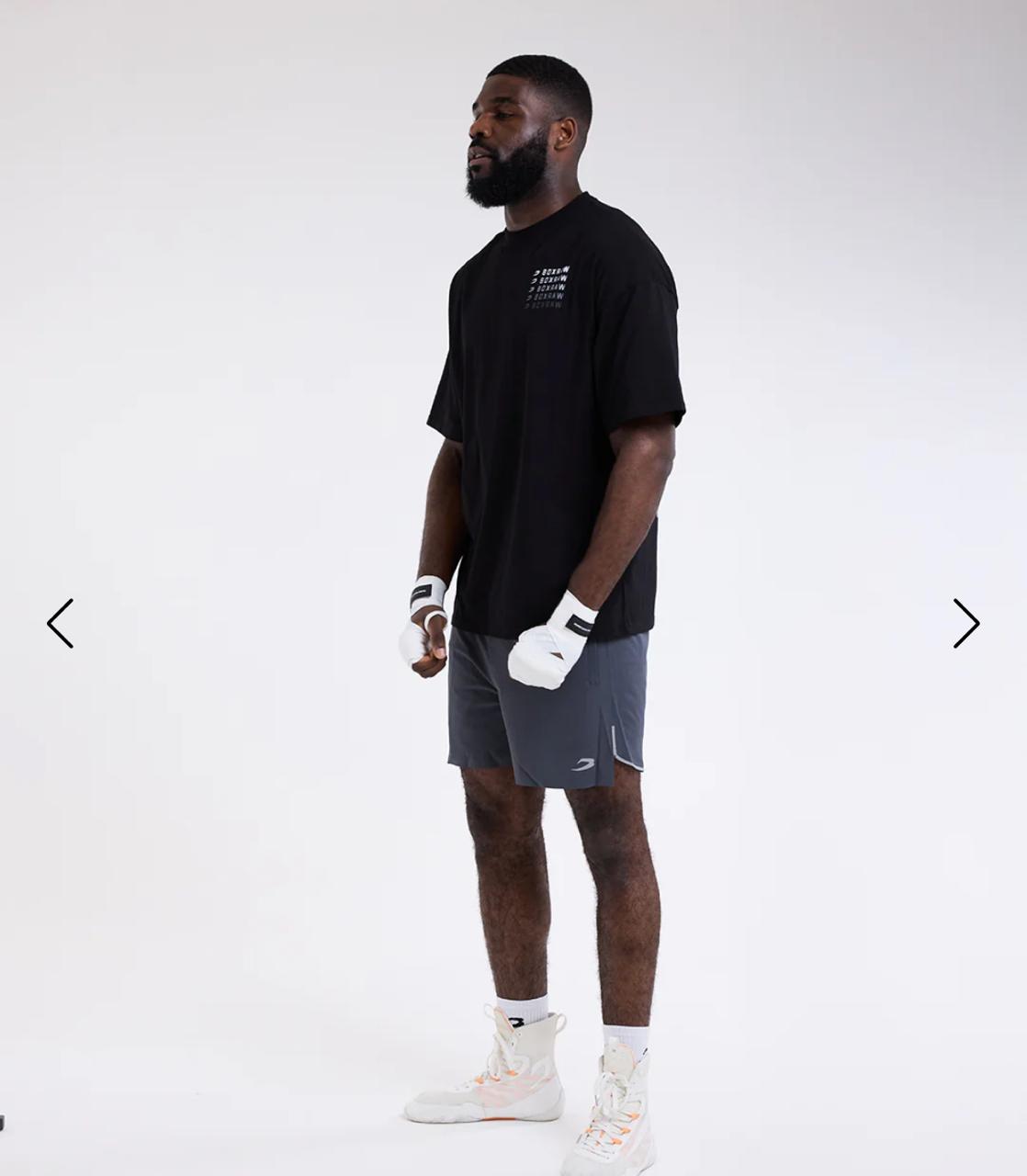Go to the previous product image

61,624
